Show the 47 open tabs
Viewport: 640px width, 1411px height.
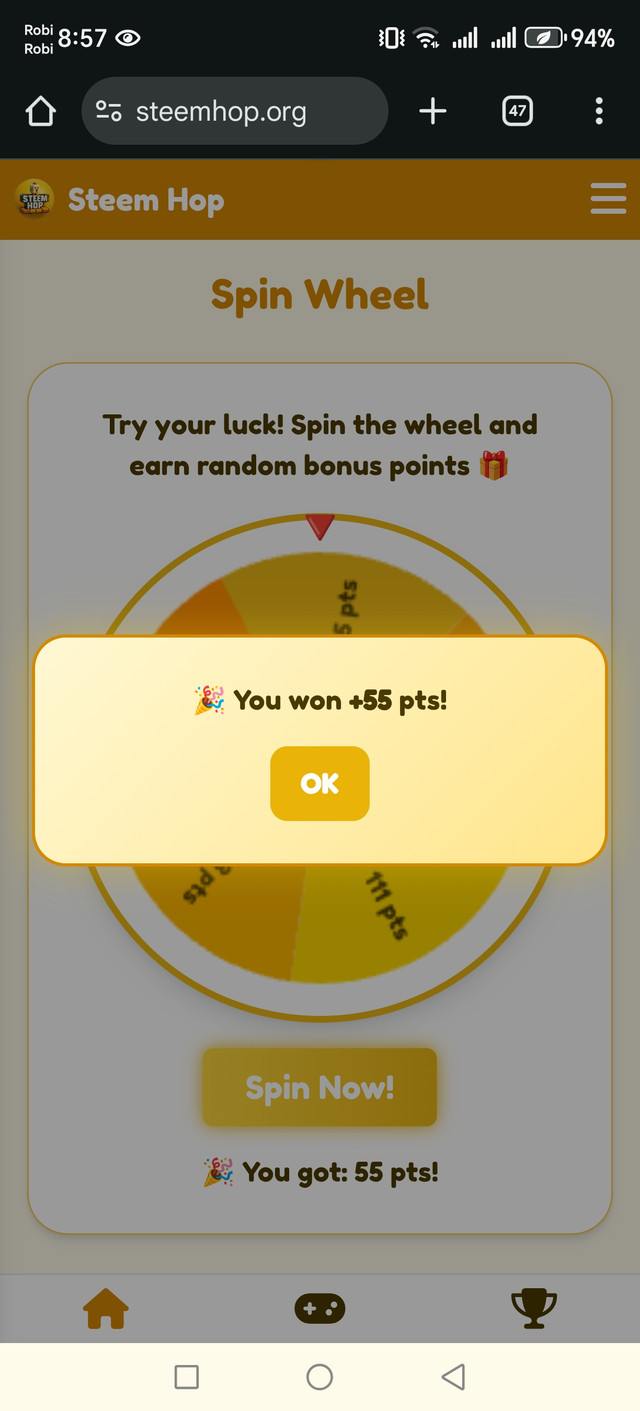517,111
